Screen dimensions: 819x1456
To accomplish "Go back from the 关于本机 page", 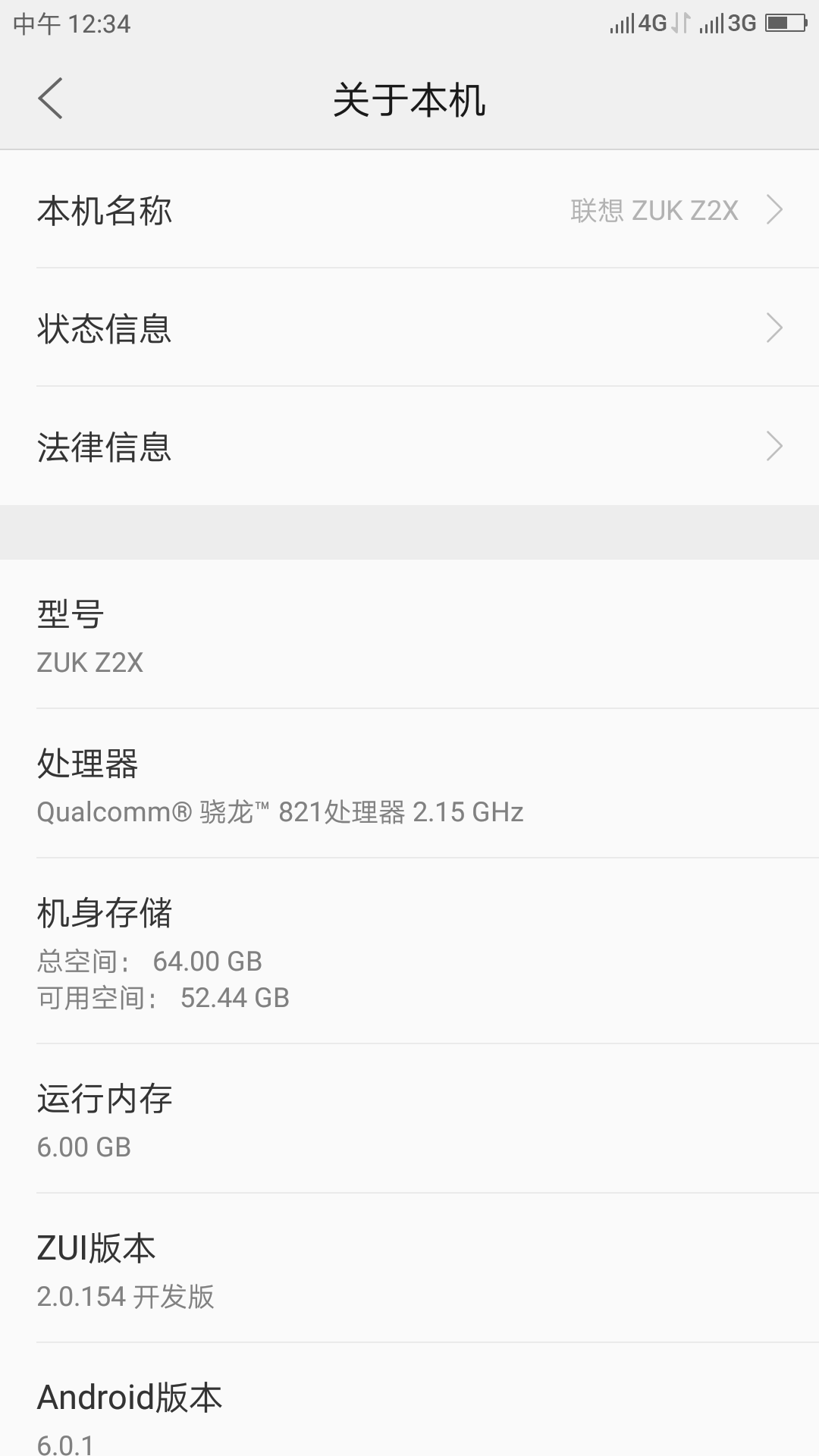I will (50, 99).
